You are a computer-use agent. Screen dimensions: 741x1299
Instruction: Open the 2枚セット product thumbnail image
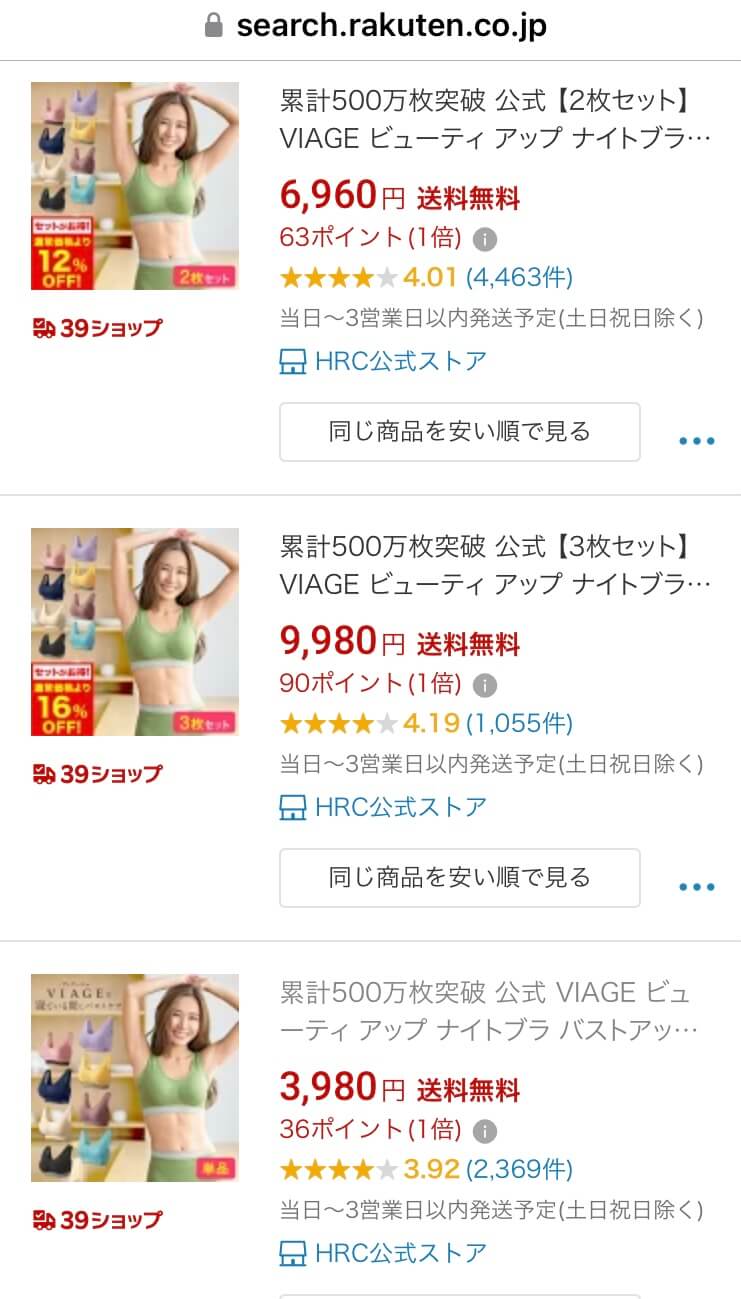[135, 187]
